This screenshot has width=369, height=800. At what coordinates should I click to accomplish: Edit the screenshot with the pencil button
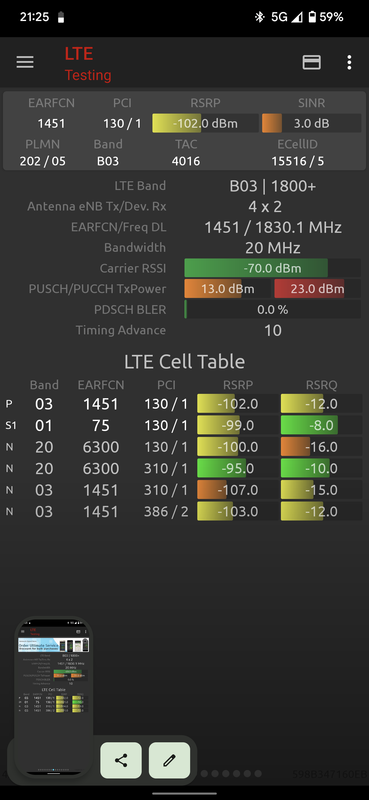click(x=169, y=760)
